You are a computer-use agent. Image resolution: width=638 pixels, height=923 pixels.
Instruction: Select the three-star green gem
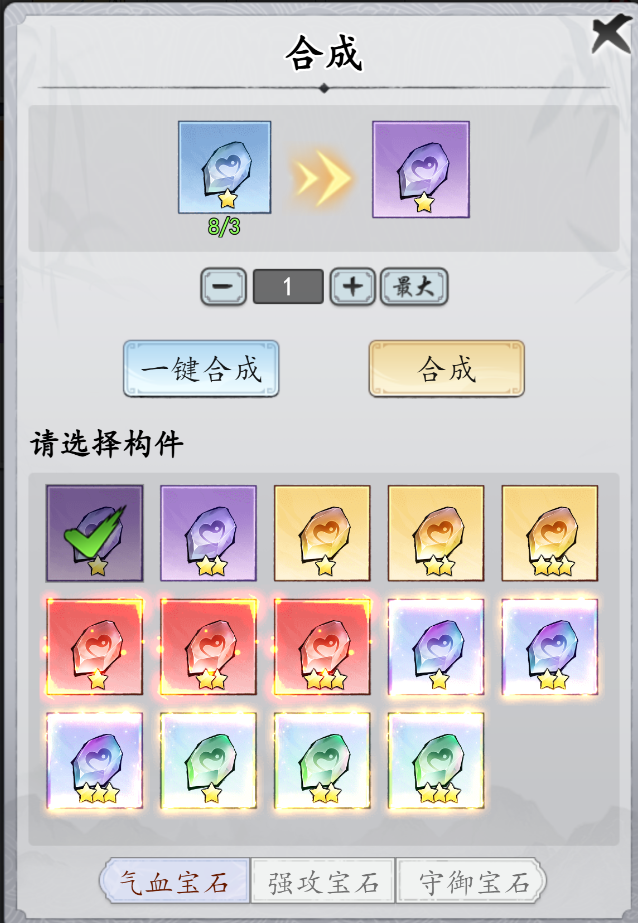[x=436, y=761]
